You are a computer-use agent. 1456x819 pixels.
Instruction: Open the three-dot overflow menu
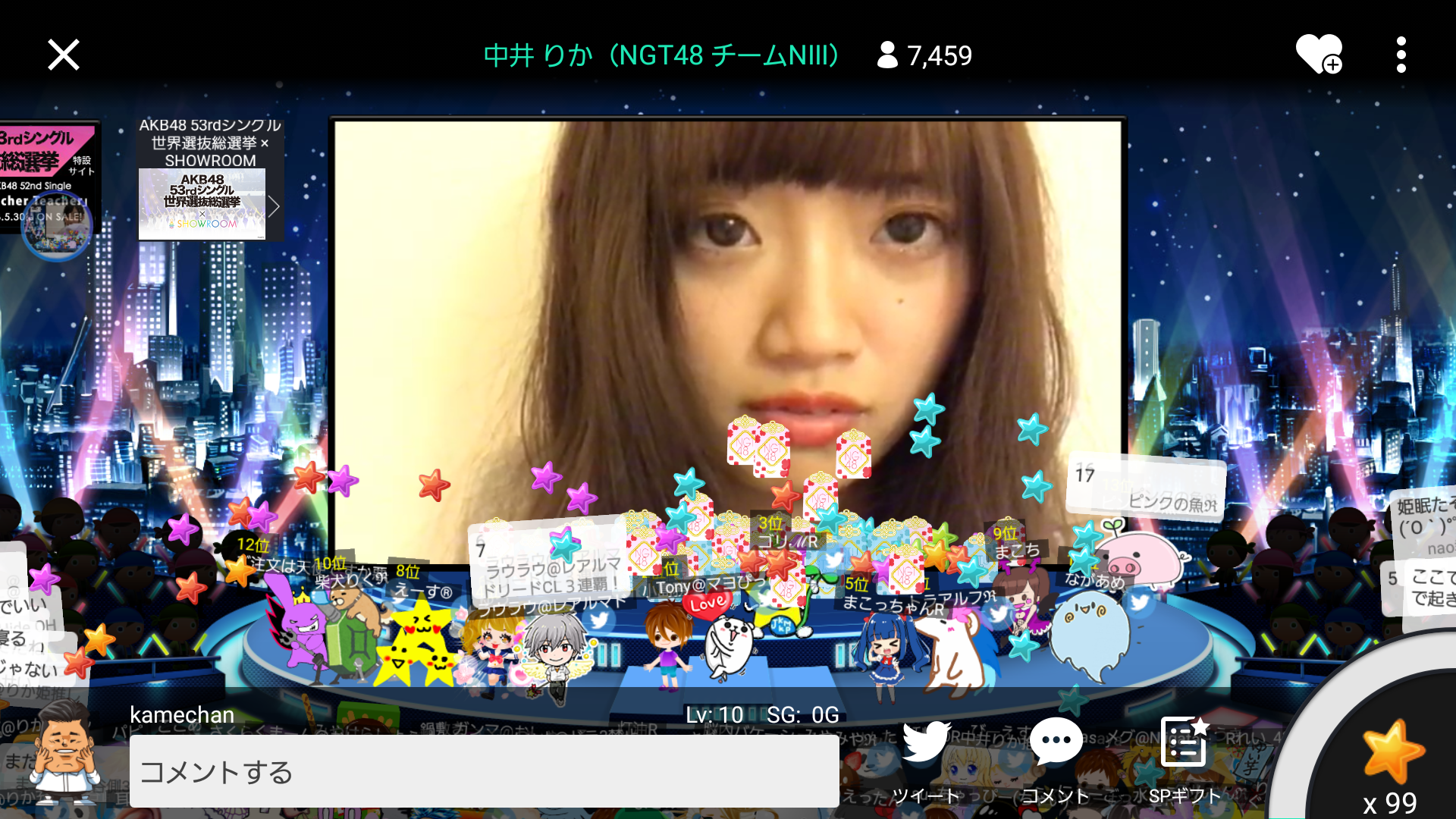(1401, 55)
